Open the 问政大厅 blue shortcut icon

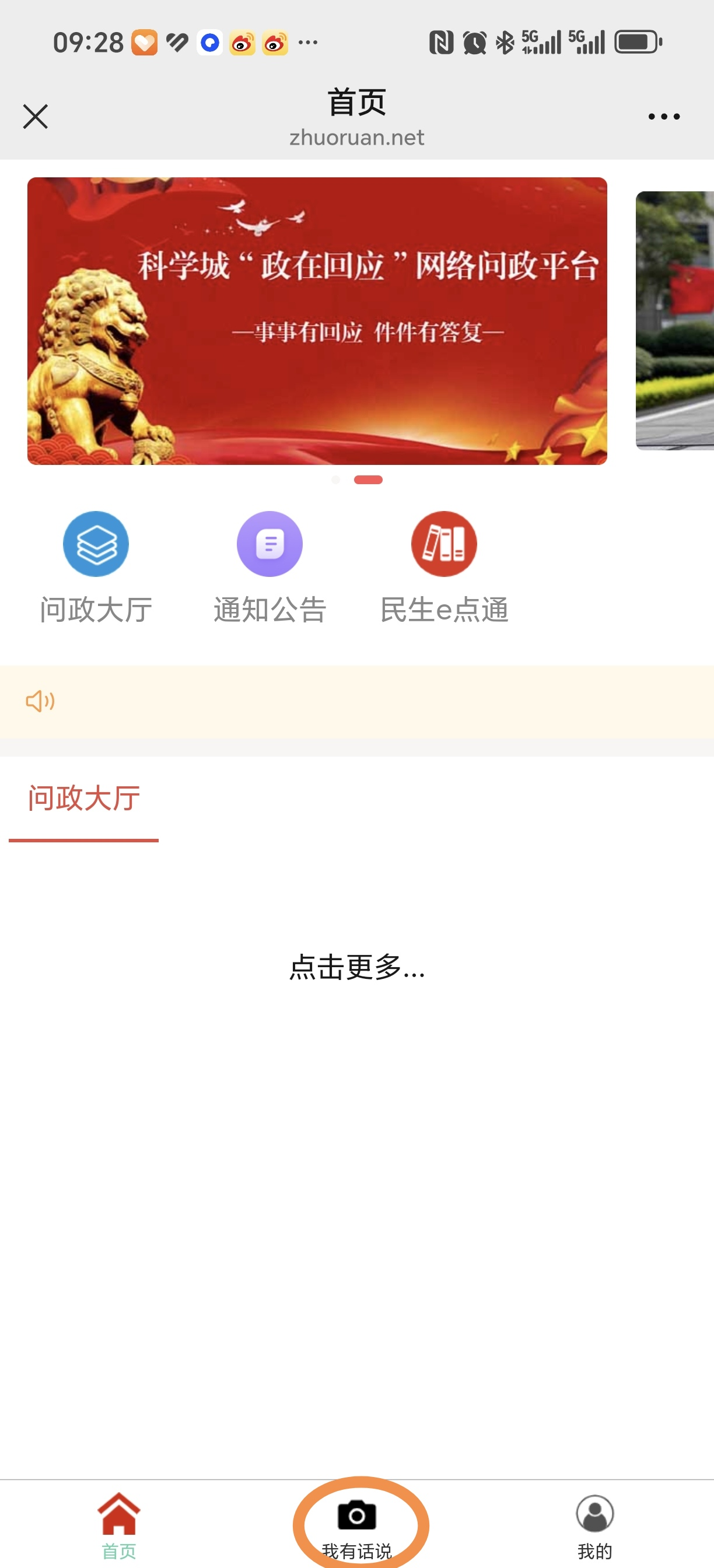pos(96,544)
